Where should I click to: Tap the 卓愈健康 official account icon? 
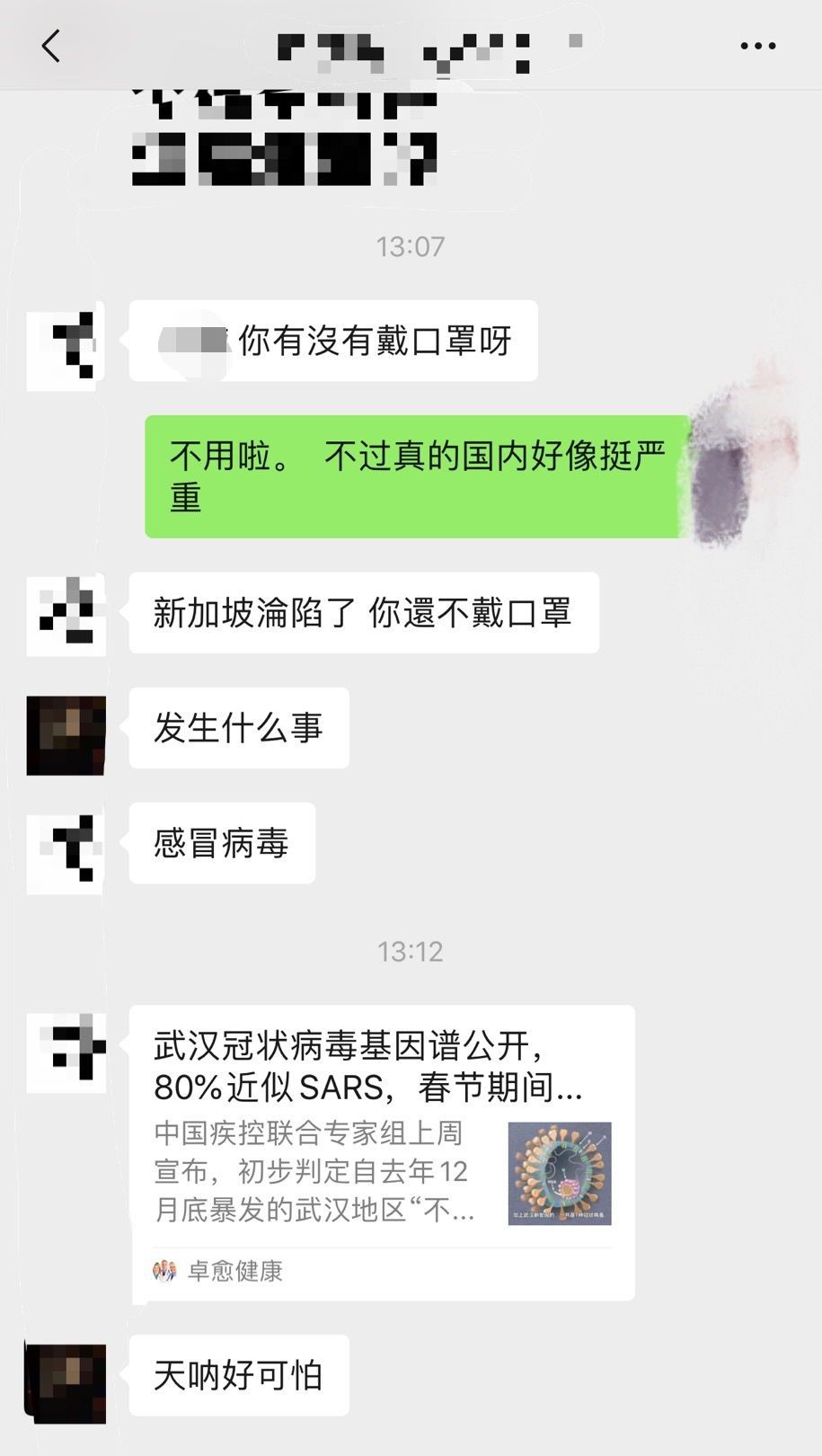pyautogui.click(x=166, y=1271)
